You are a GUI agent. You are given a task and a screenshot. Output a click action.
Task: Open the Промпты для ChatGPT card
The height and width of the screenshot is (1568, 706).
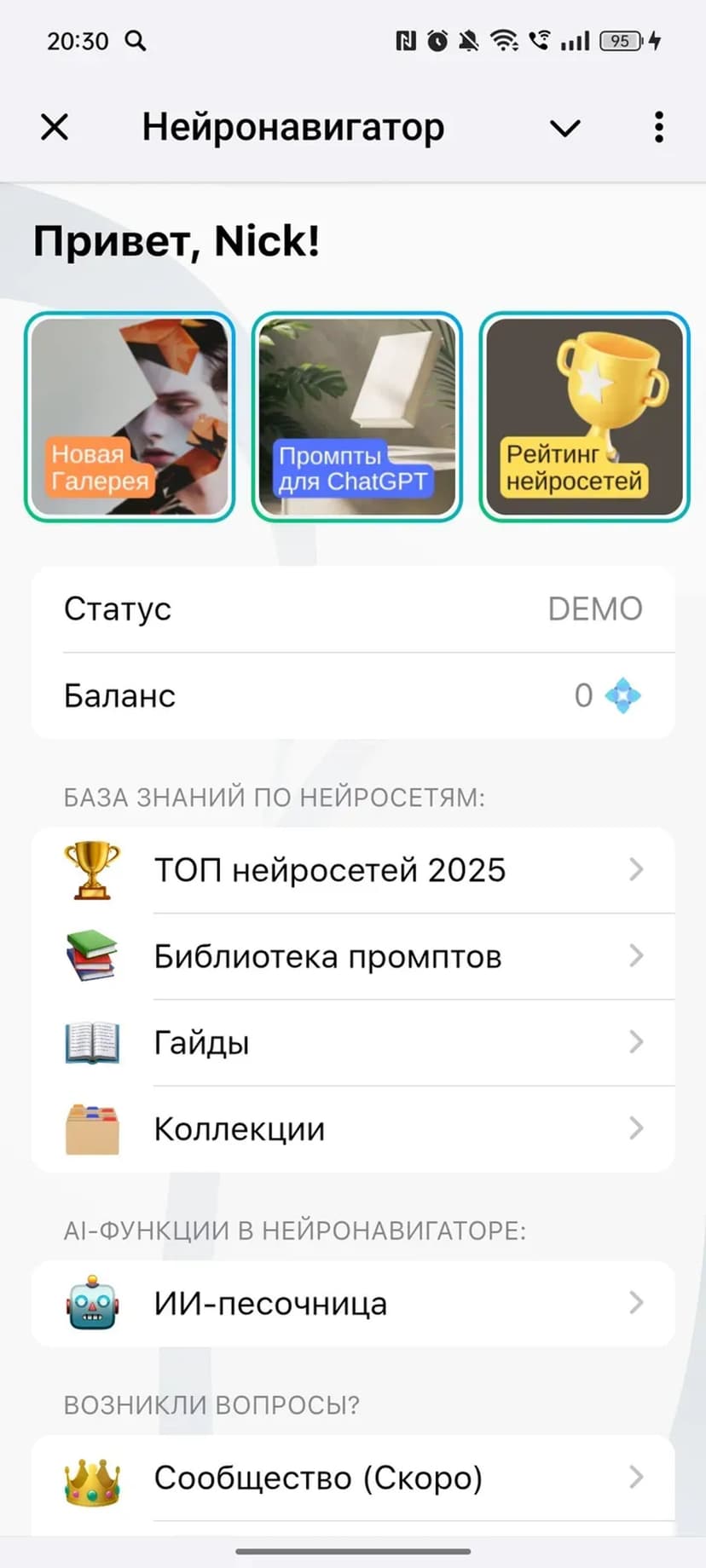click(357, 417)
